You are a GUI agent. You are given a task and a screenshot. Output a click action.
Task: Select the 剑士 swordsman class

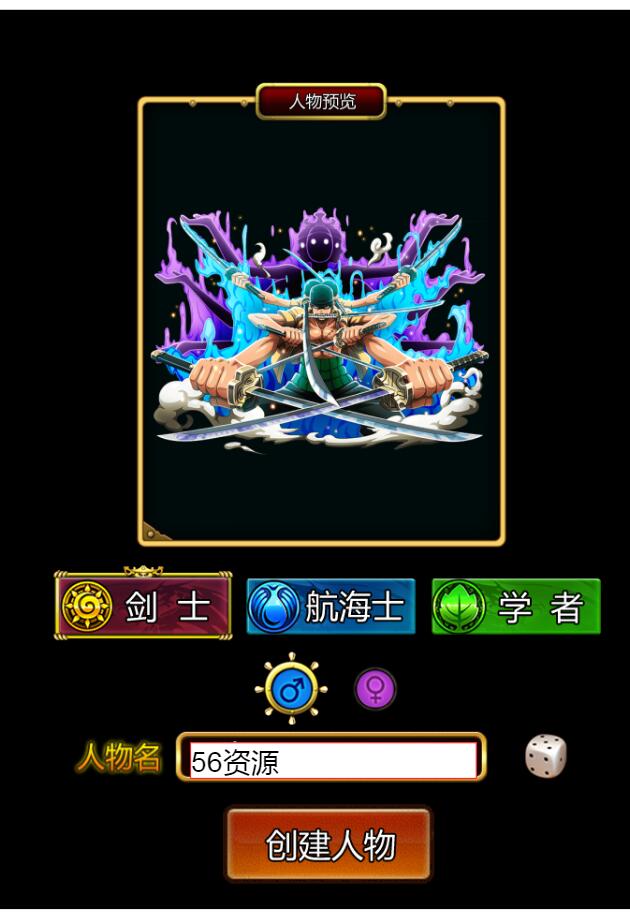click(x=143, y=606)
